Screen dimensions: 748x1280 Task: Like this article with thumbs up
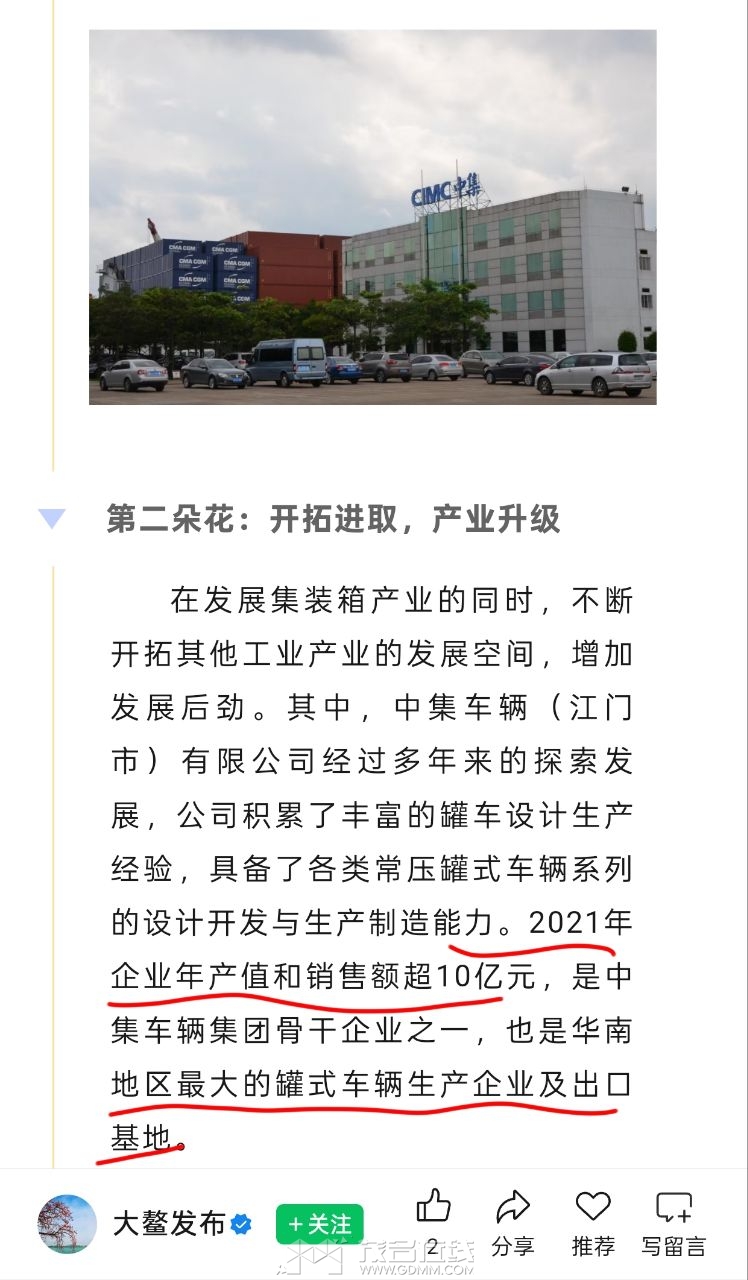(x=433, y=1208)
